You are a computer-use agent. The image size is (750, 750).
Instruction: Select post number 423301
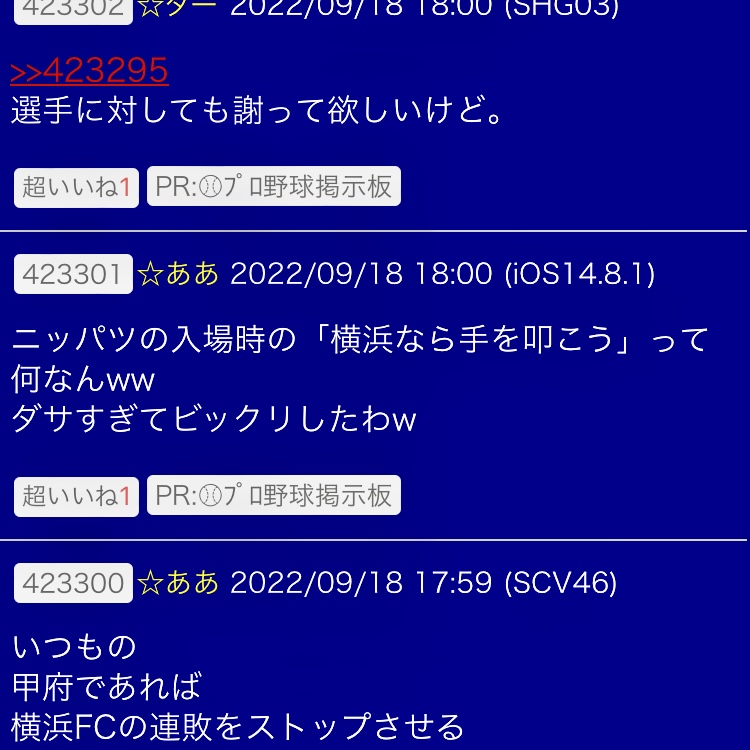73,273
